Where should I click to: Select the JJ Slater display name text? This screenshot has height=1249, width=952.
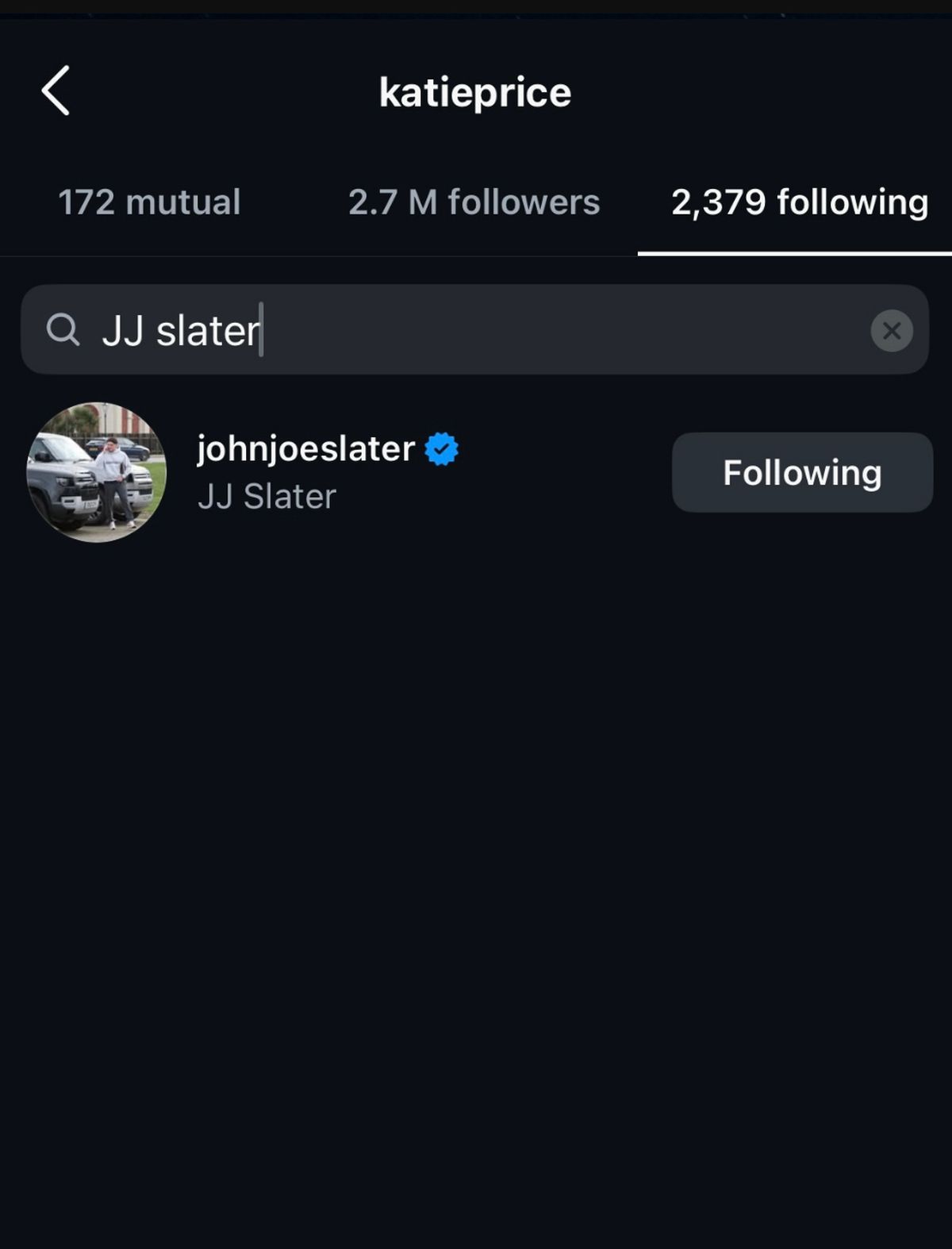266,498
